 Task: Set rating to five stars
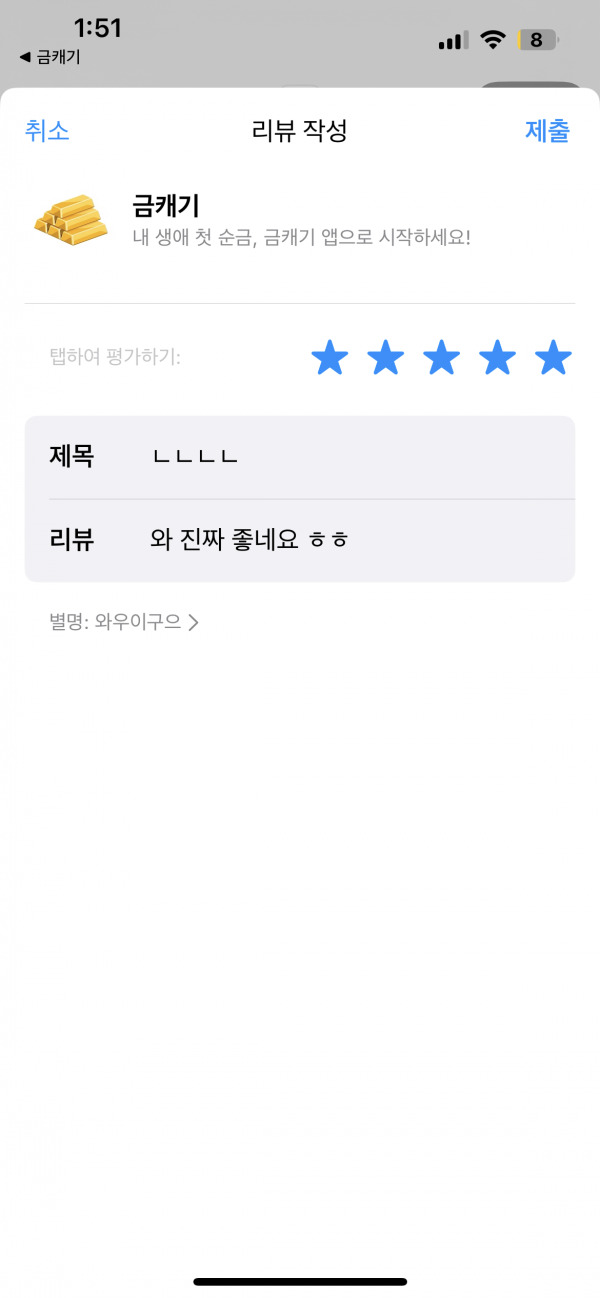[x=553, y=357]
